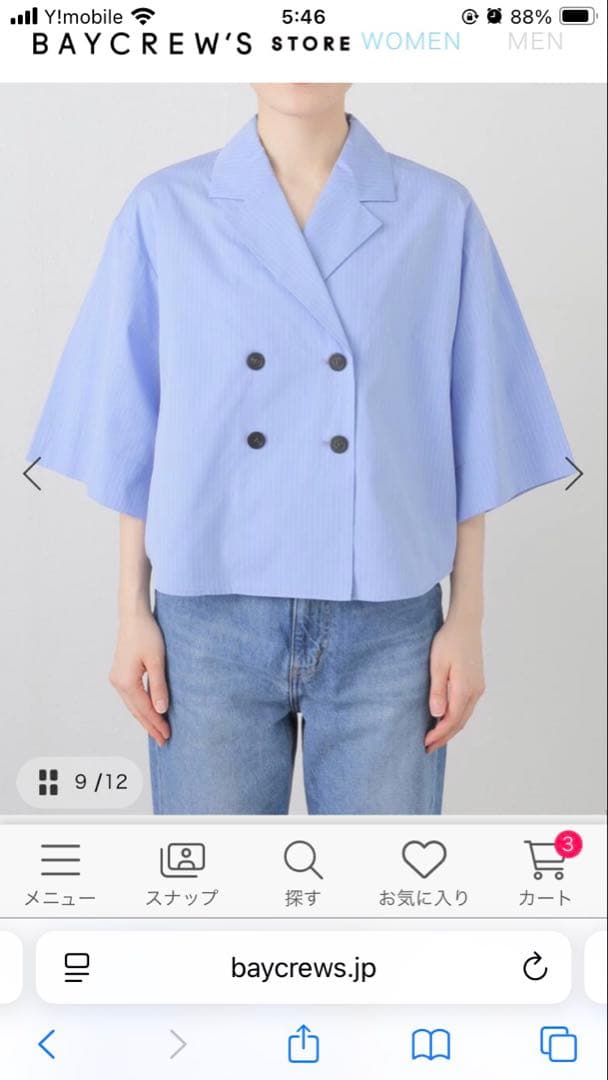
Task: Open Safari bookmarks
Action: tap(430, 1045)
